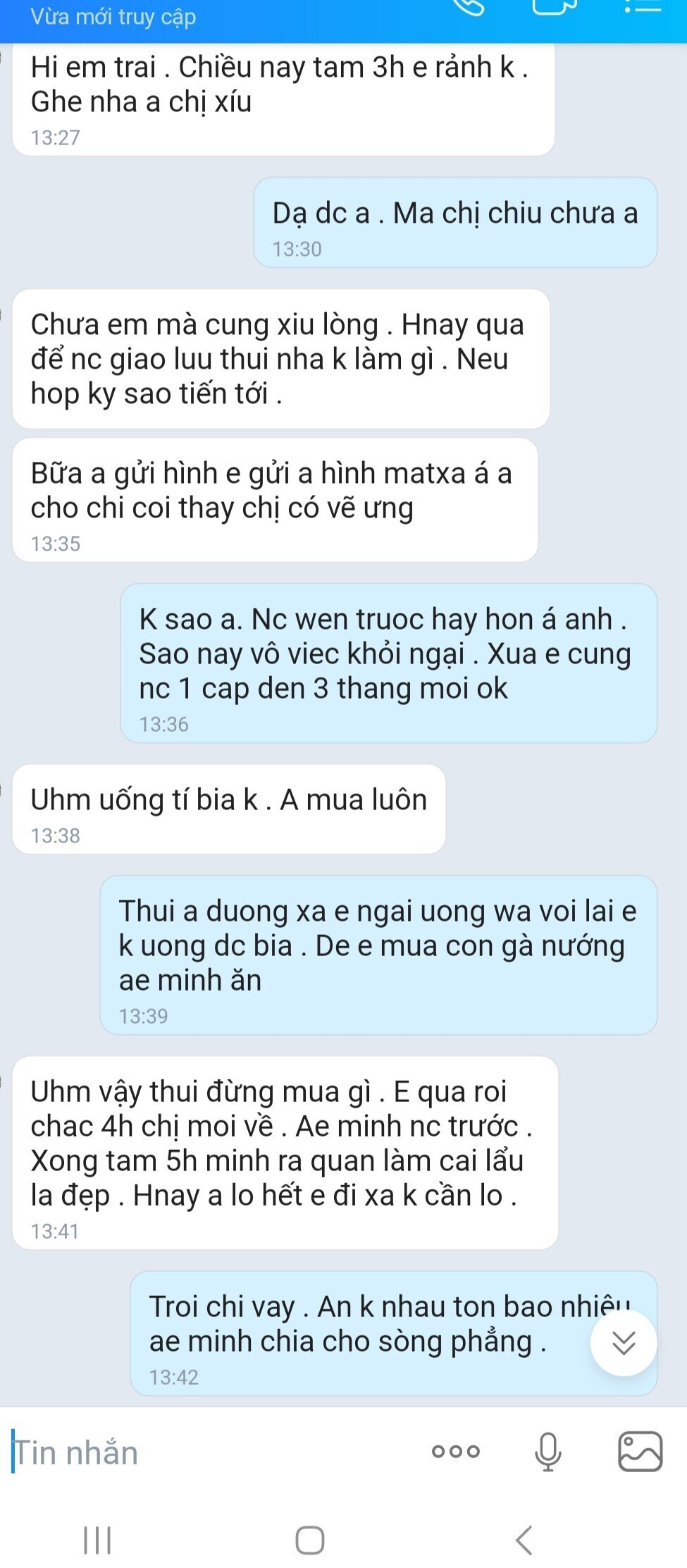Viewport: 687px width, 1568px height.
Task: Open the recent apps view
Action: [x=97, y=1539]
